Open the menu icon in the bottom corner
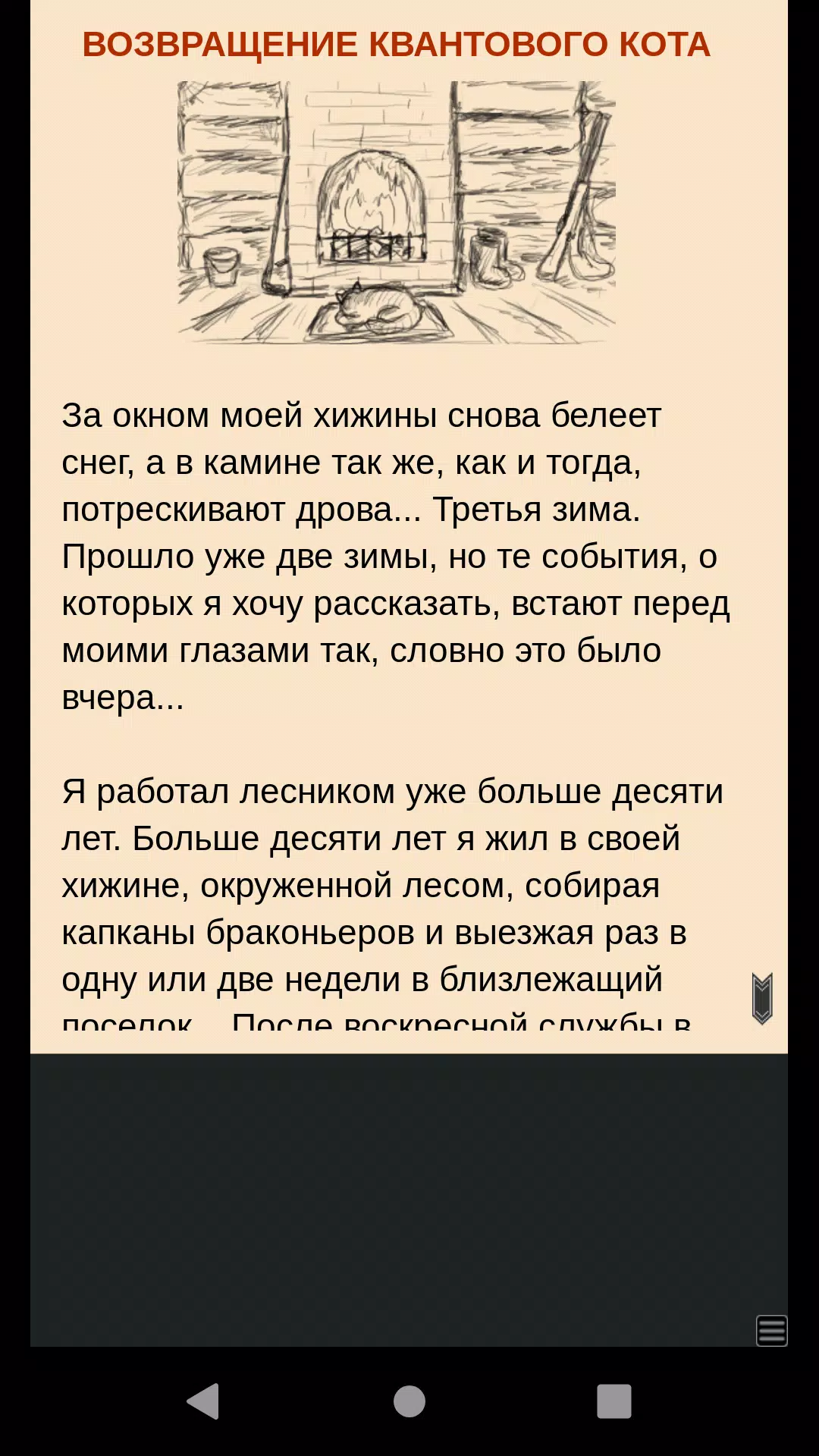Viewport: 819px width, 1456px height. click(771, 1330)
